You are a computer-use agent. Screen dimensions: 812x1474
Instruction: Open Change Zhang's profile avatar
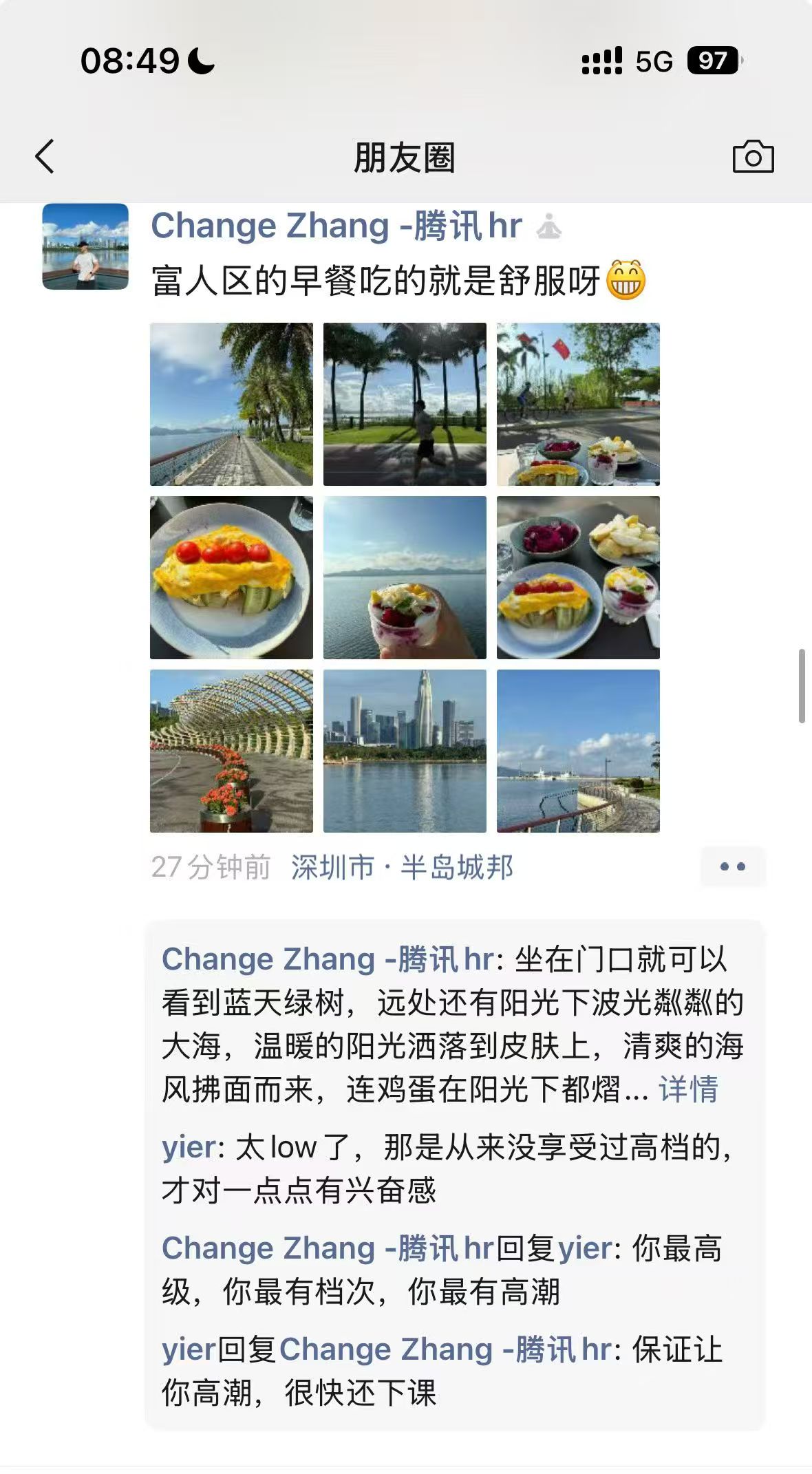pos(85,246)
